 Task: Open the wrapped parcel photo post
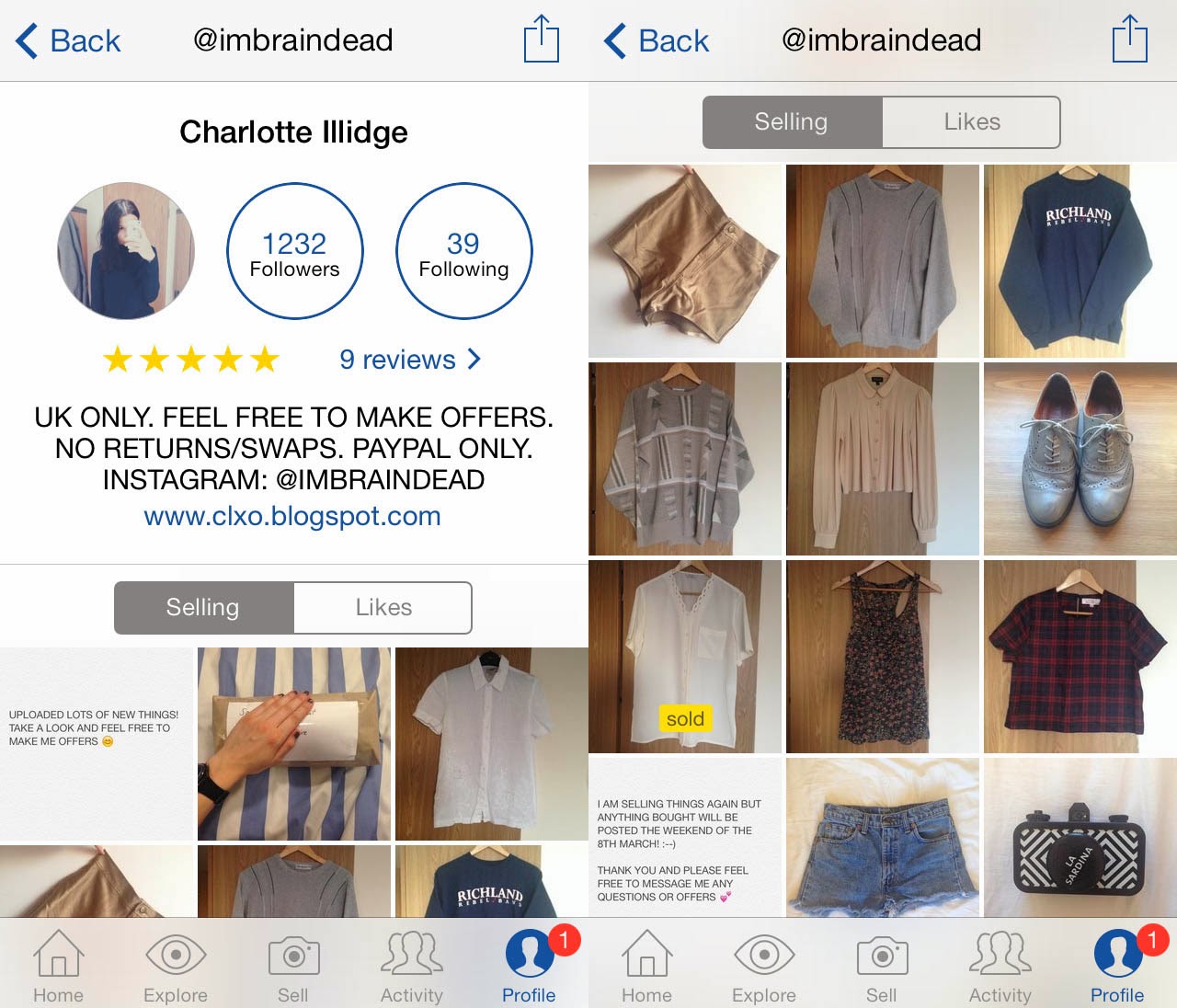(x=294, y=743)
